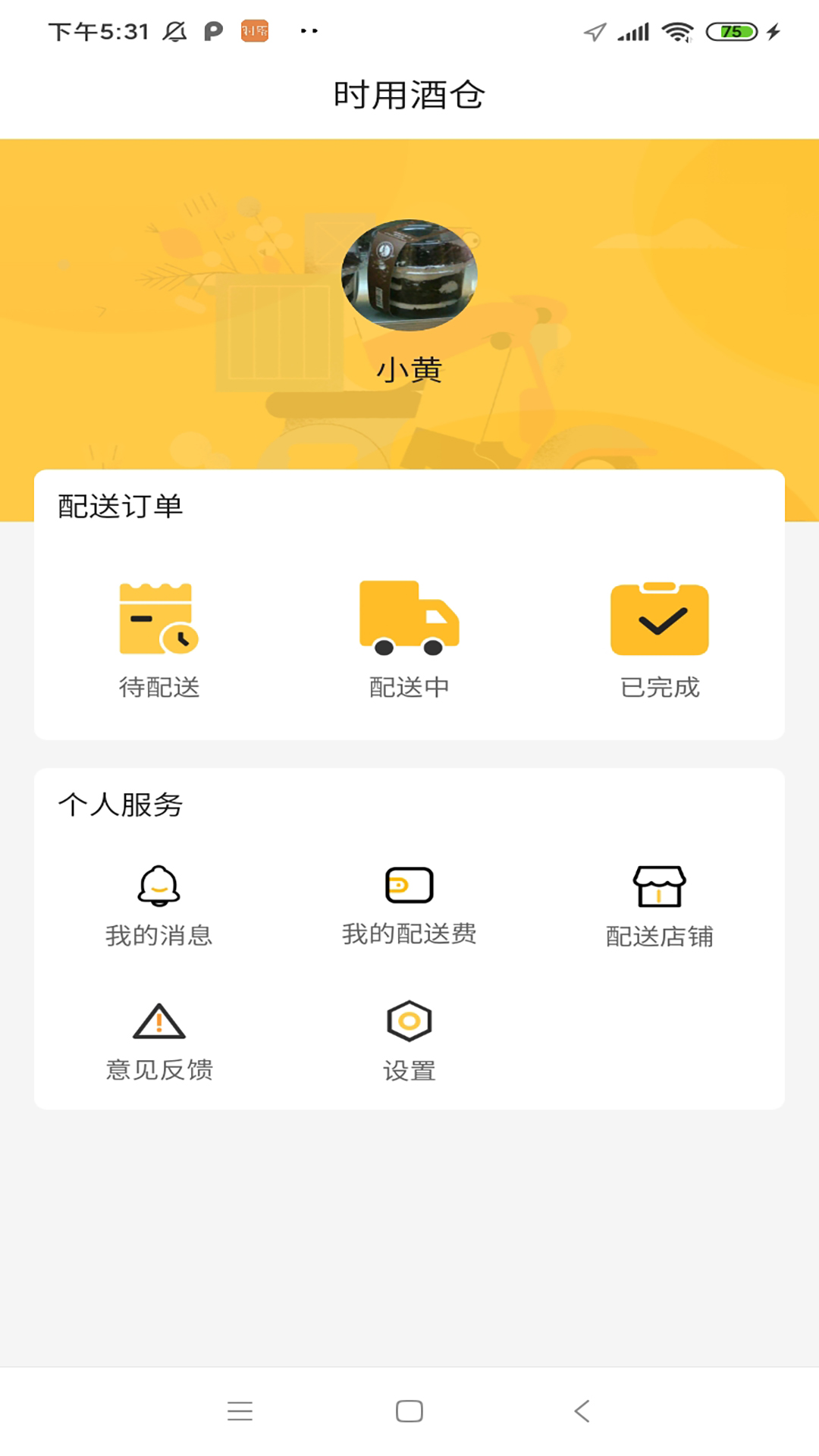Screen dimensions: 819x1456
Task: Select the username 小黄
Action: coord(409,371)
